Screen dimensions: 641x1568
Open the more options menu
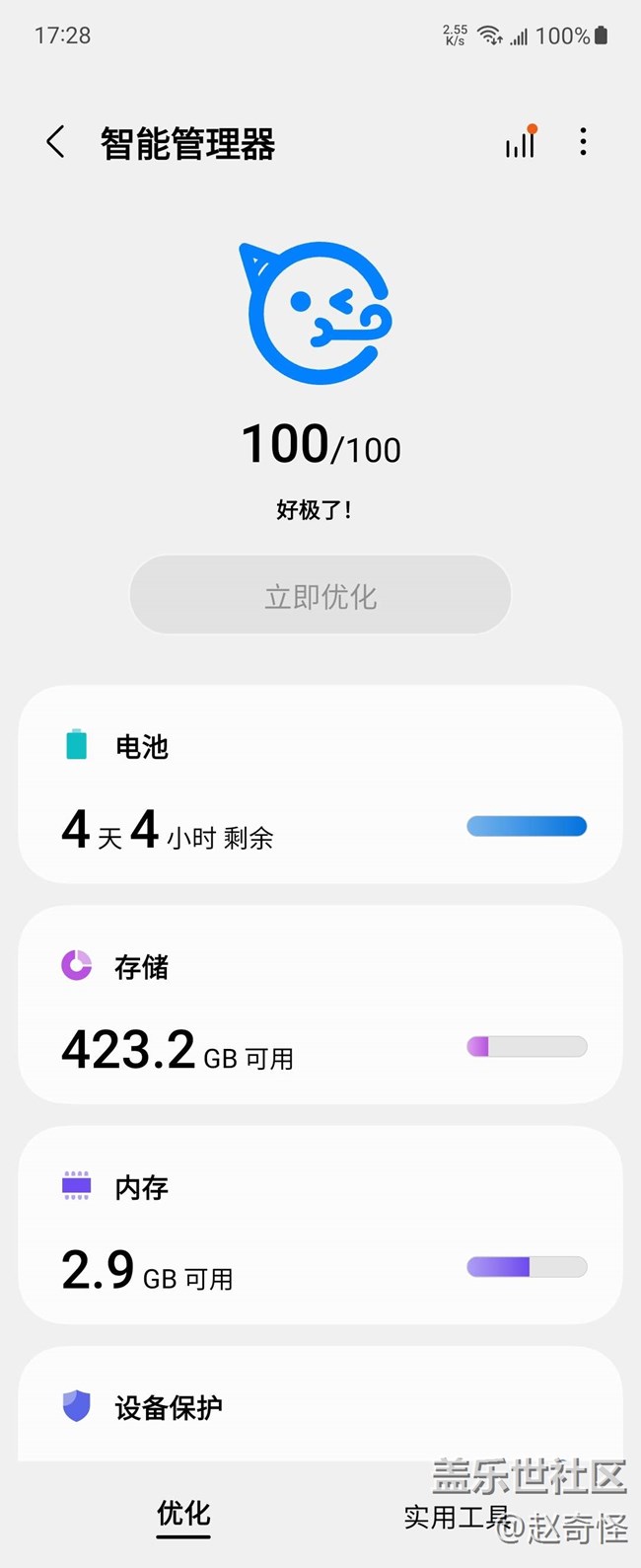point(583,143)
